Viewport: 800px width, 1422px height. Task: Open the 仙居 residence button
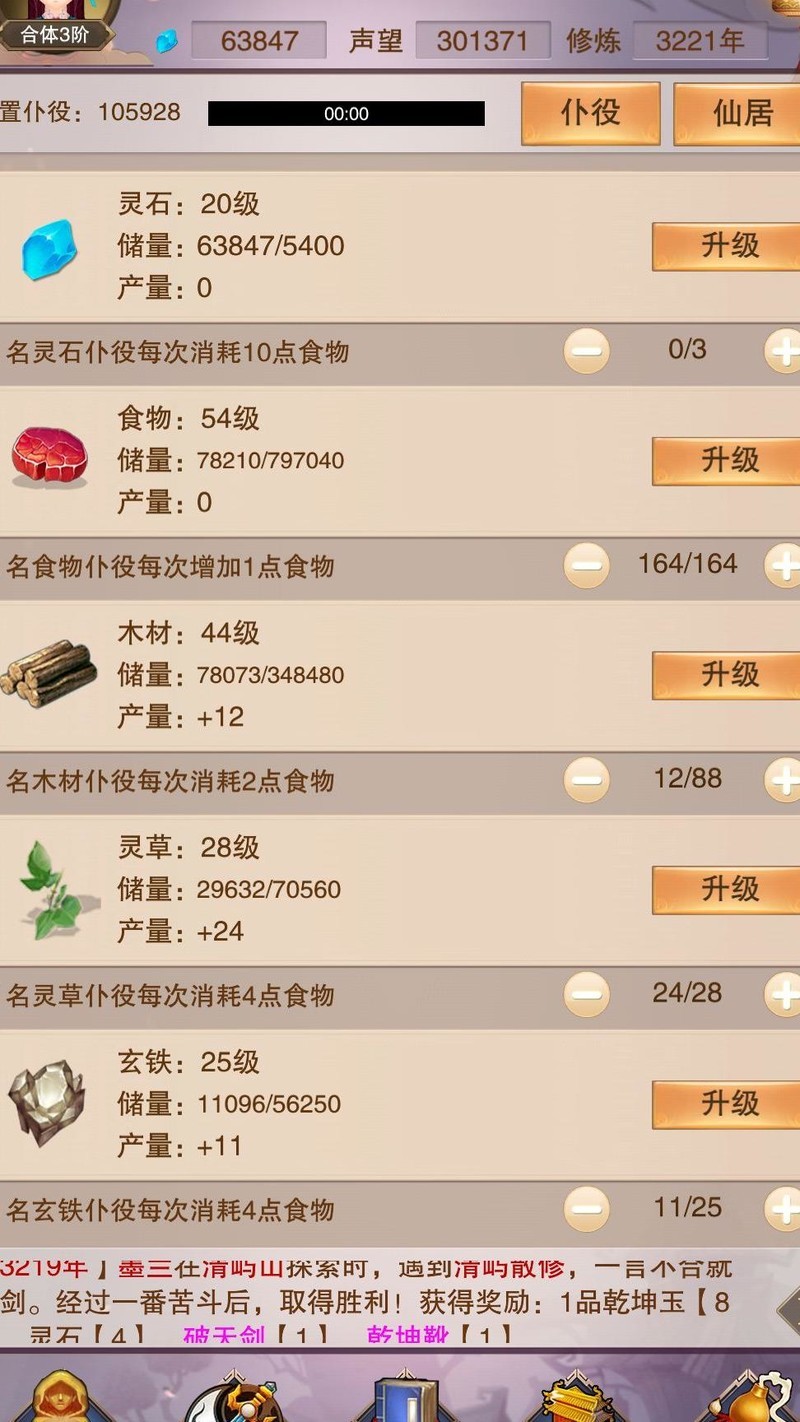740,113
